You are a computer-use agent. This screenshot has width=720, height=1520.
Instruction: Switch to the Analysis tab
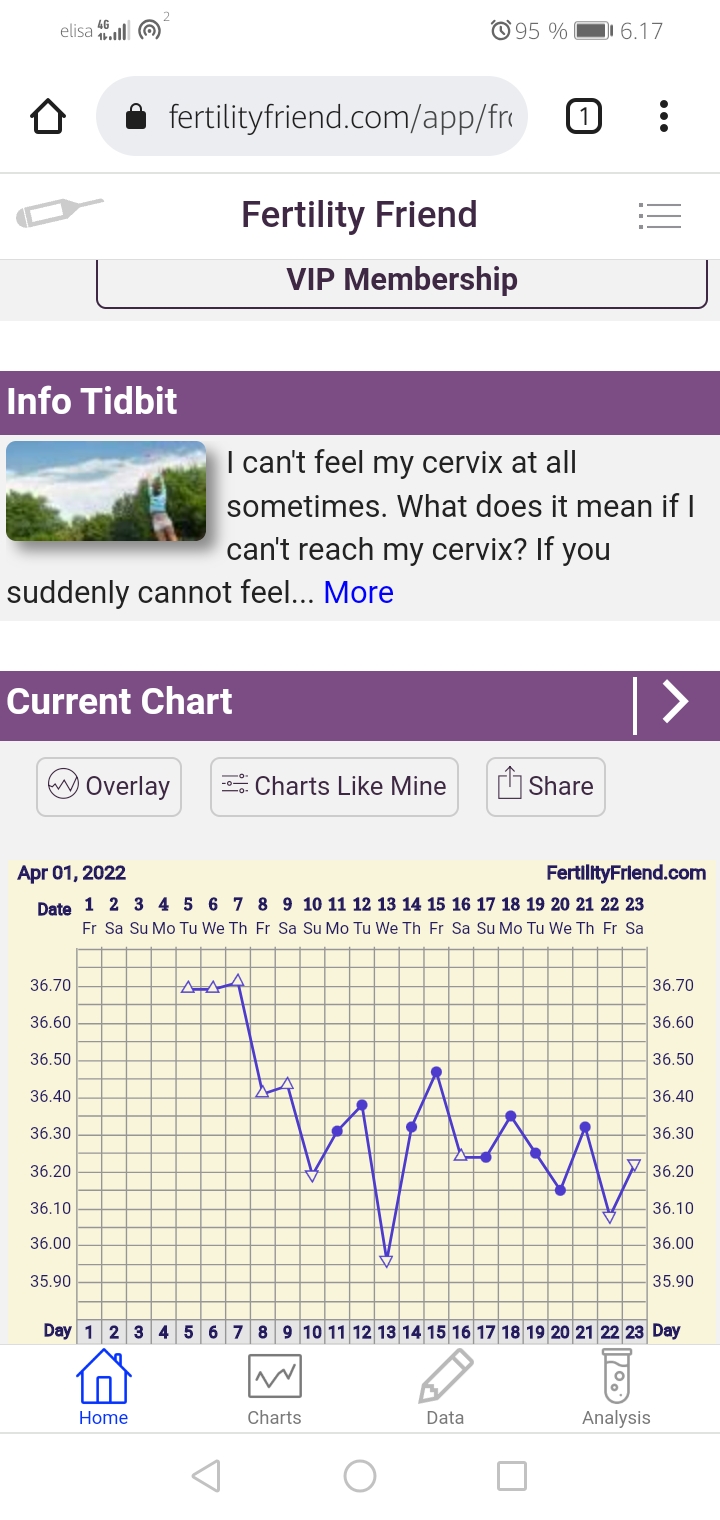(616, 1389)
